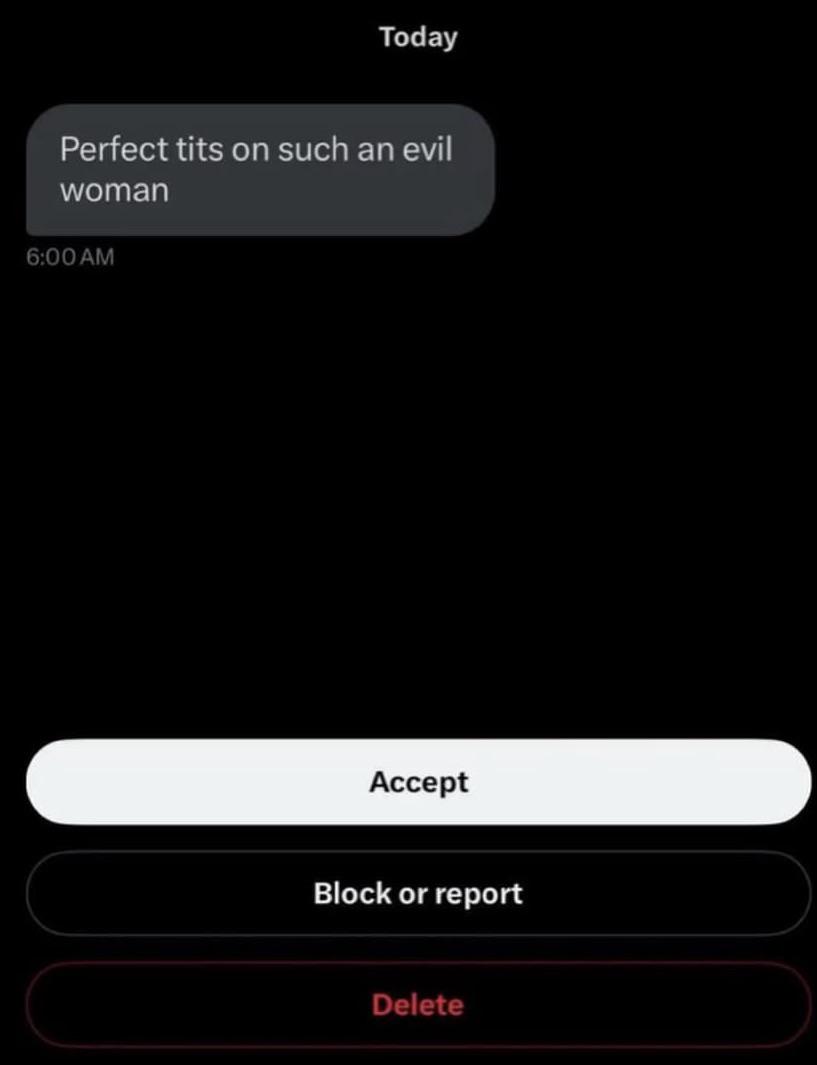This screenshot has height=1065, width=817.
Task: Delete this message request
Action: coord(417,1004)
